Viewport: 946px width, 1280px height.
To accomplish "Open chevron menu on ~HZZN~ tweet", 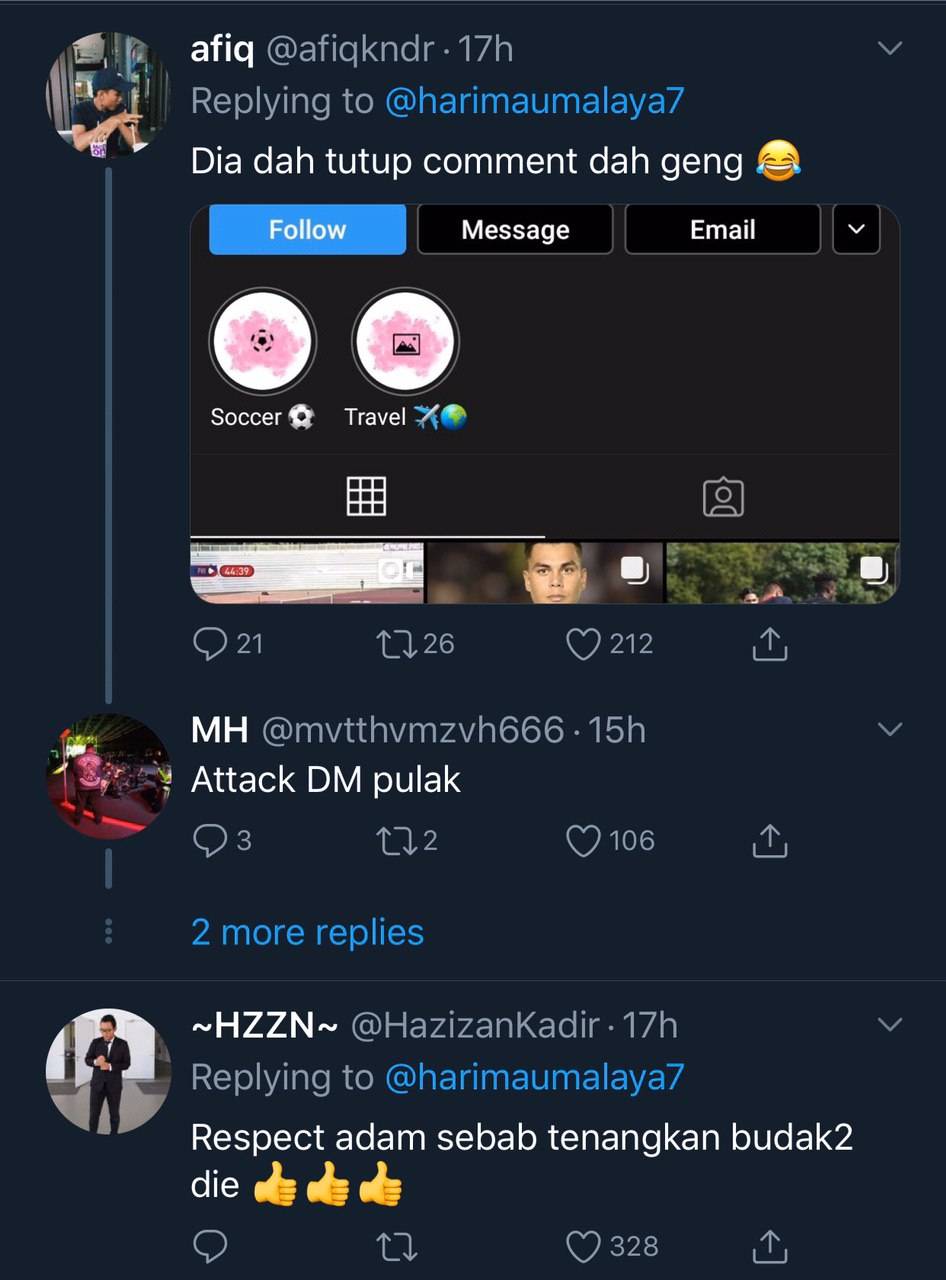I will click(888, 1025).
